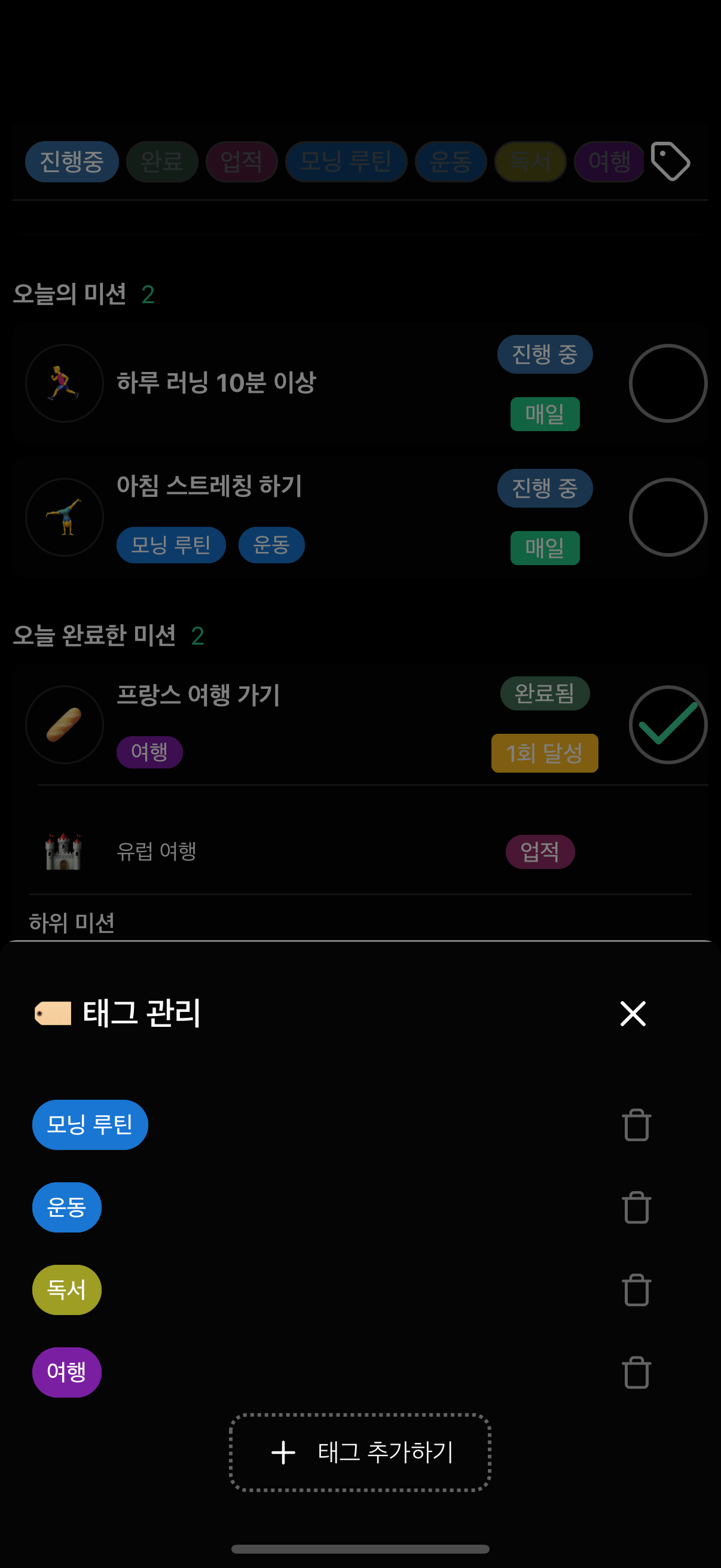Click the 모닝 루틴 tag pill in tag manager
The height and width of the screenshot is (1568, 721).
click(90, 1125)
